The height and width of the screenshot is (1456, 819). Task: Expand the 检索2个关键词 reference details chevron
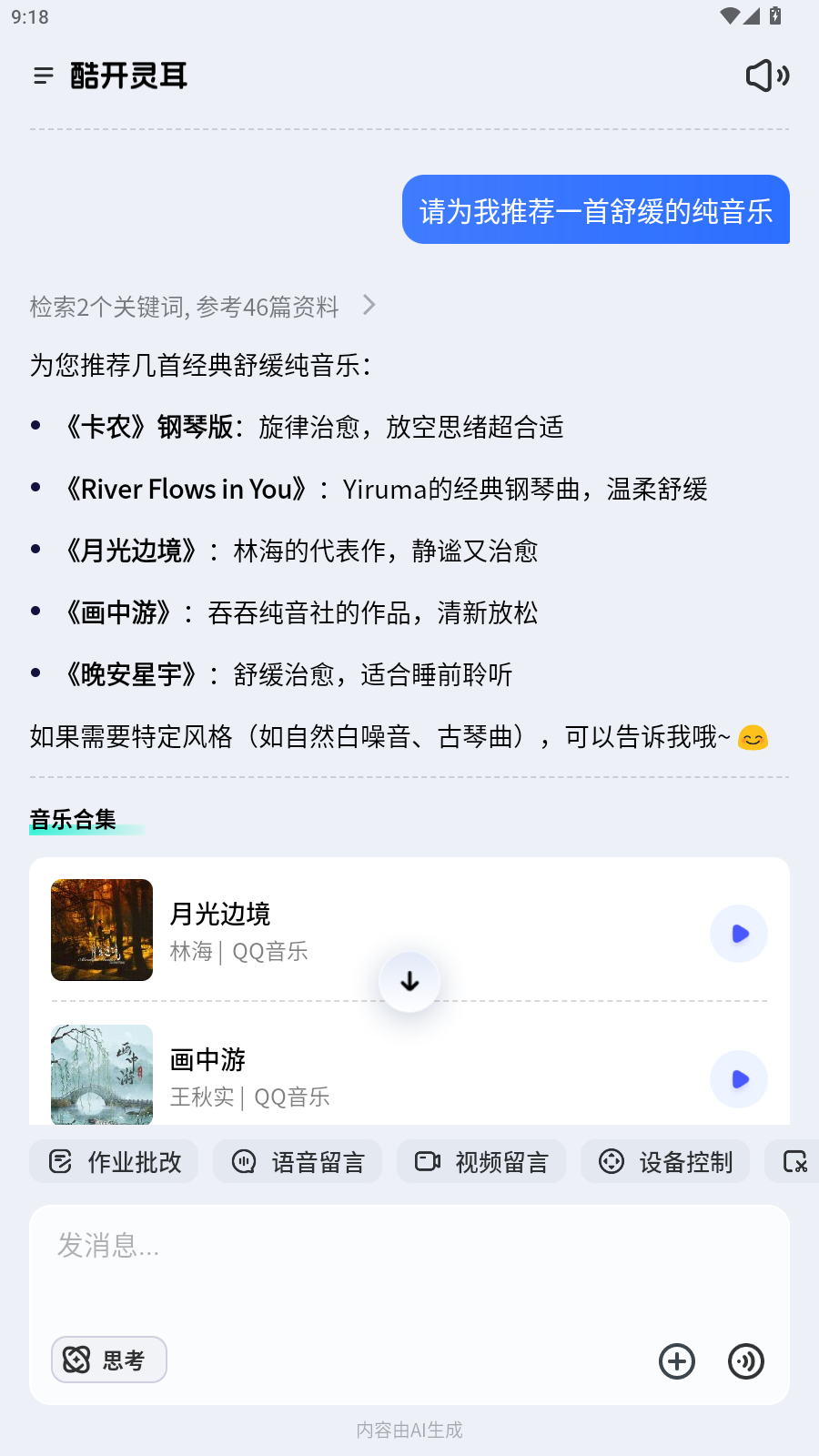[369, 306]
